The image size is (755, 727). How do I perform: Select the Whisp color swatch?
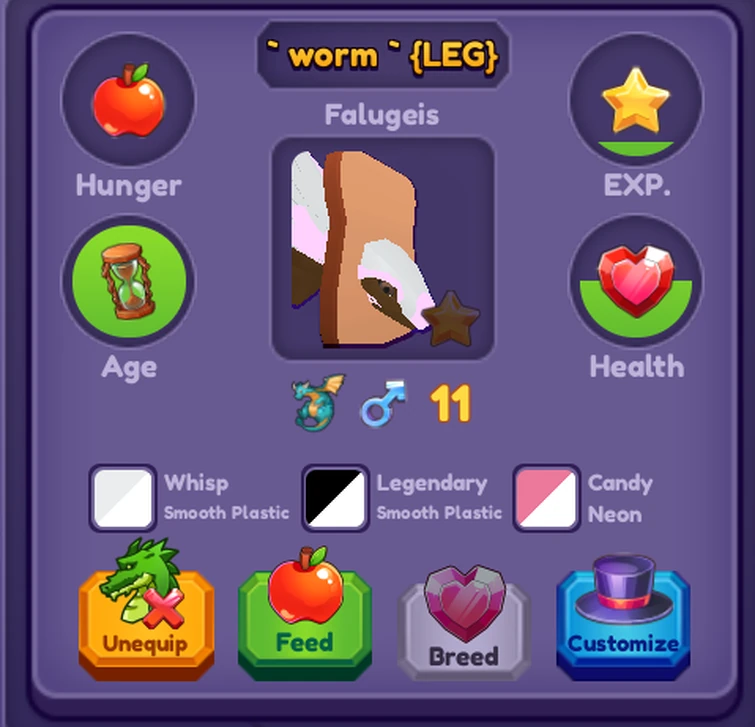[x=123, y=498]
